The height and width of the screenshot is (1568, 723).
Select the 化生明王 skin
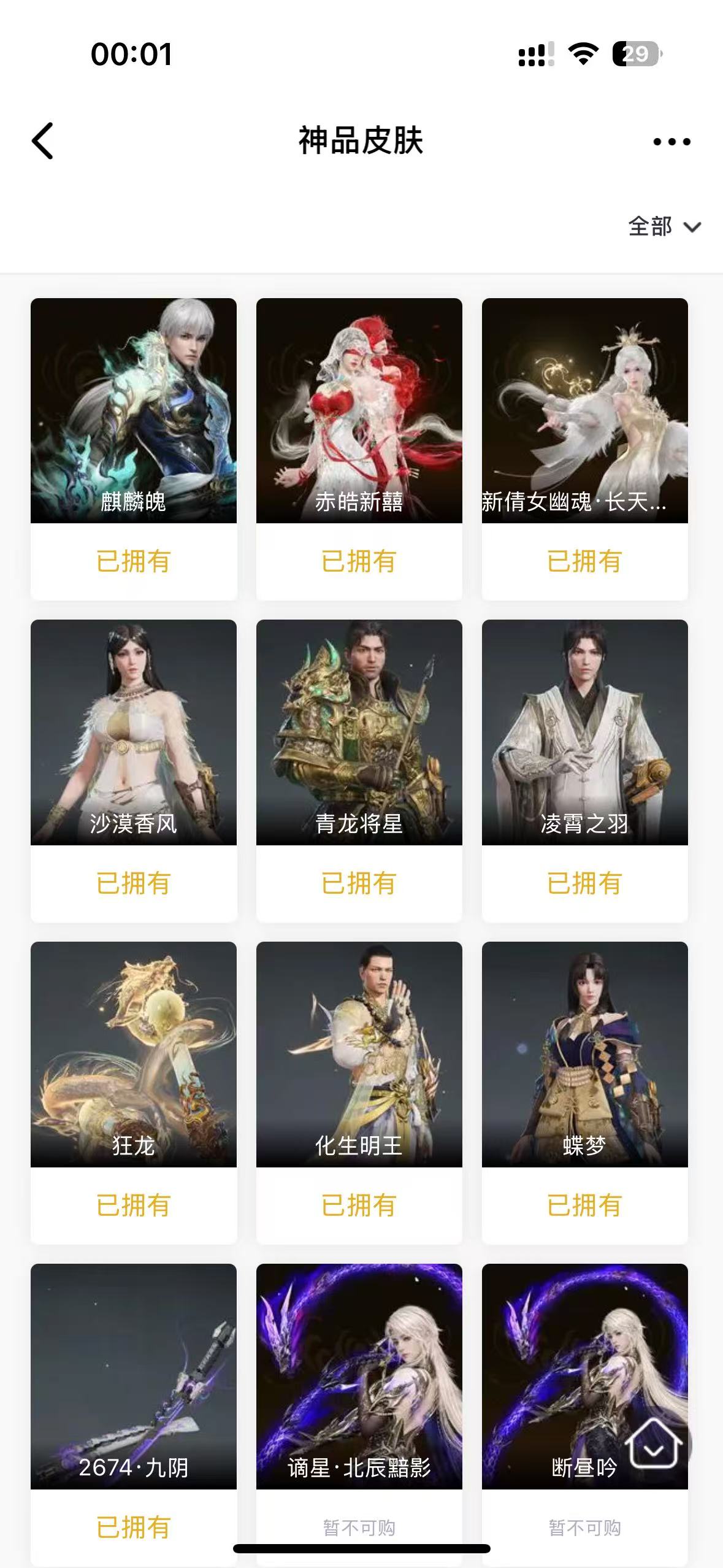359,1054
